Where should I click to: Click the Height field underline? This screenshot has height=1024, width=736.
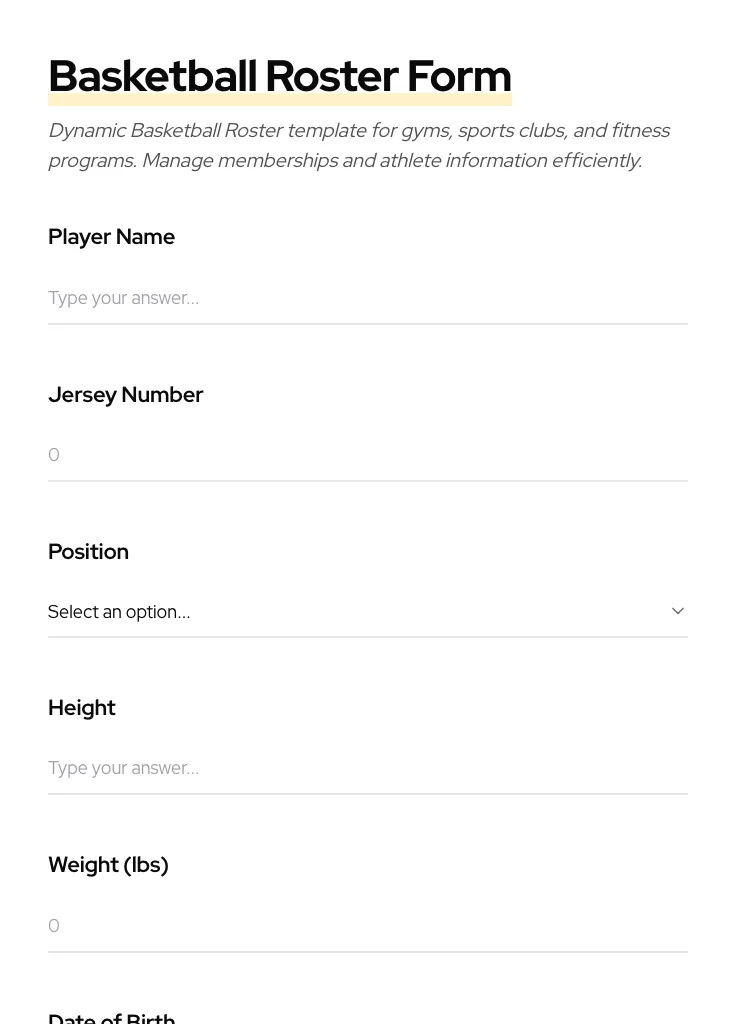[368, 795]
